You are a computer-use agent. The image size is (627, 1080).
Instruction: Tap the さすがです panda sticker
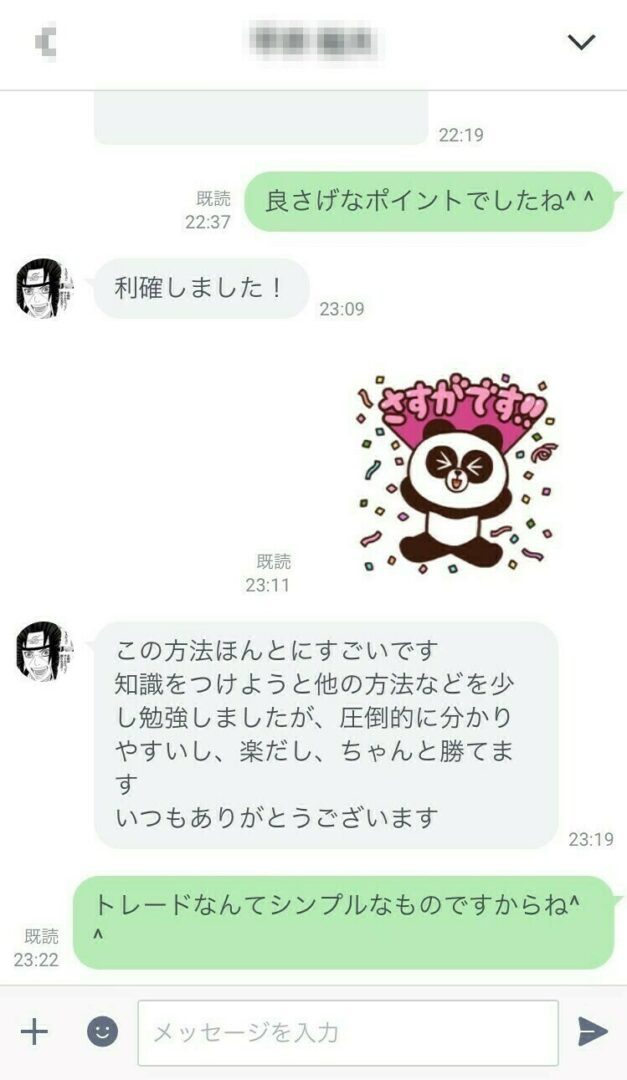[x=457, y=473]
